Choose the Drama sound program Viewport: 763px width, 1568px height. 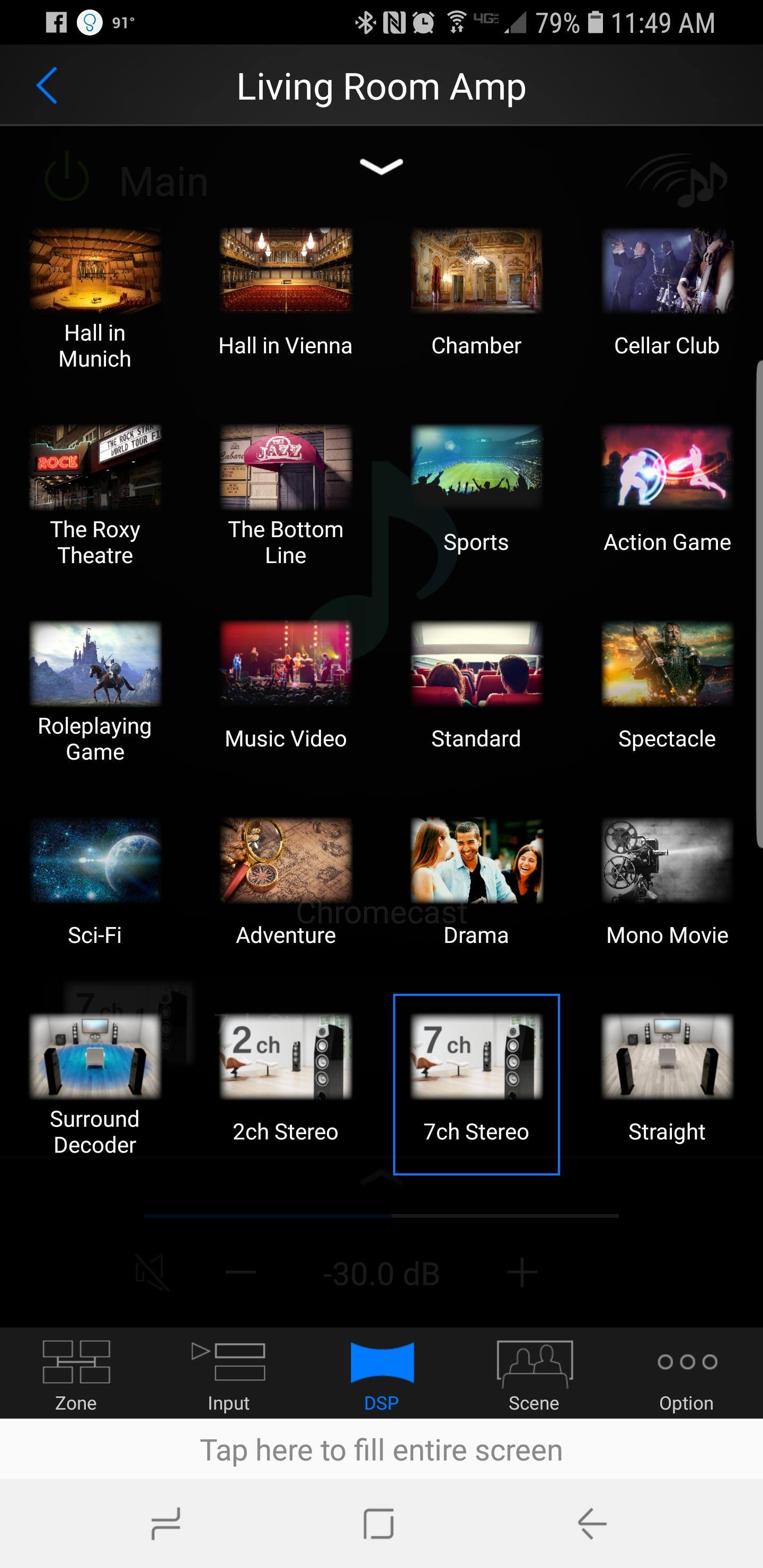[476, 881]
